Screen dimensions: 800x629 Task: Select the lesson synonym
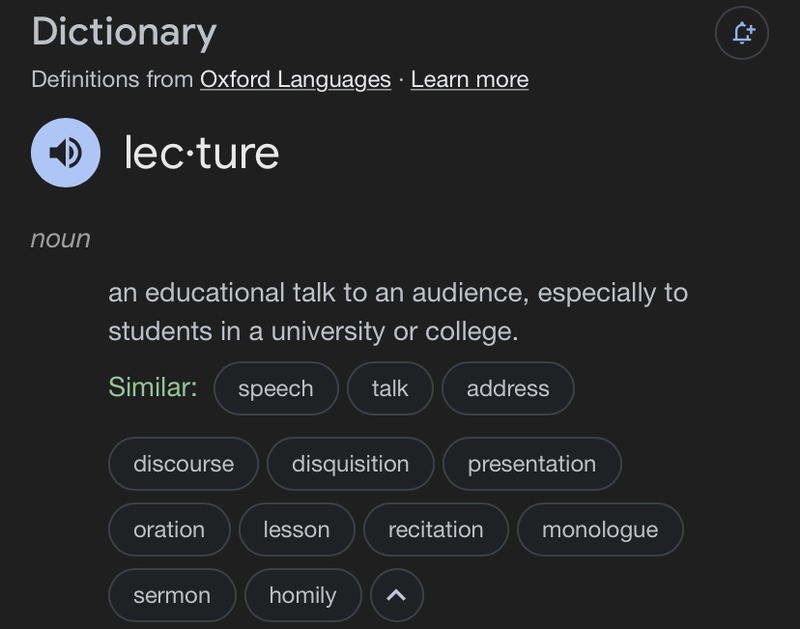pyautogui.click(x=297, y=530)
